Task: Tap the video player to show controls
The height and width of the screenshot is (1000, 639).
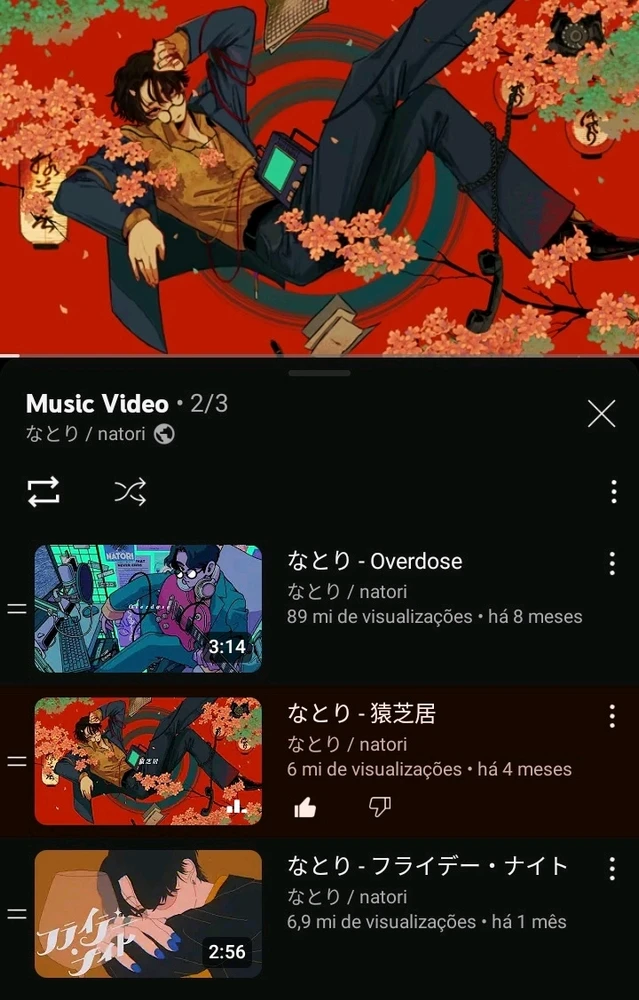Action: tap(319, 177)
